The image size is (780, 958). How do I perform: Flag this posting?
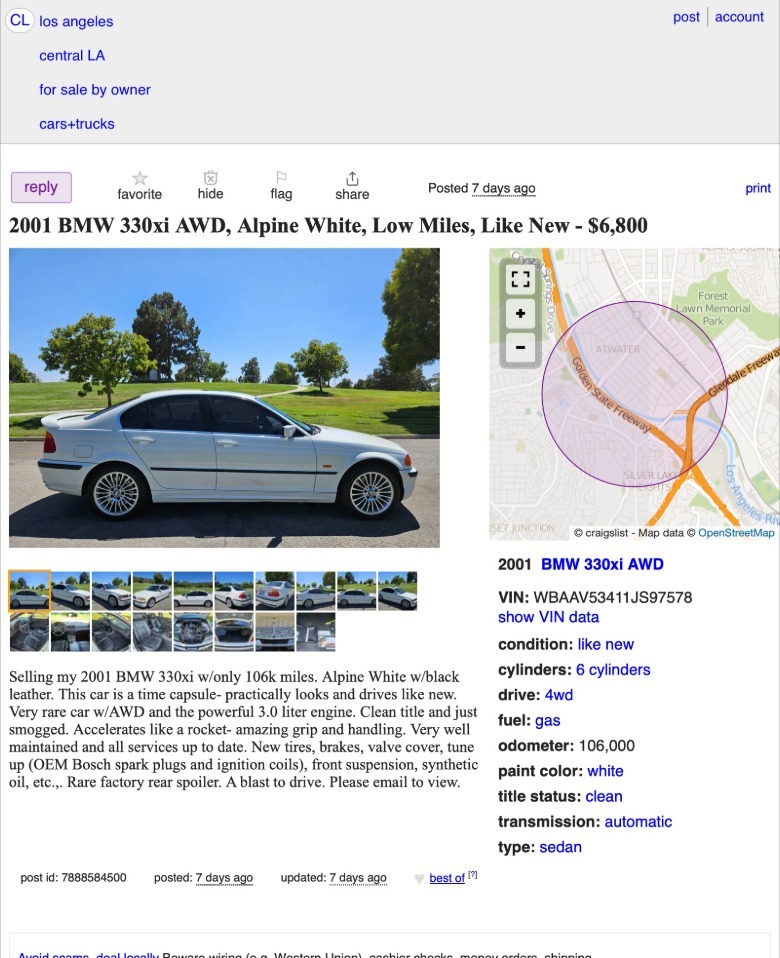[x=281, y=185]
